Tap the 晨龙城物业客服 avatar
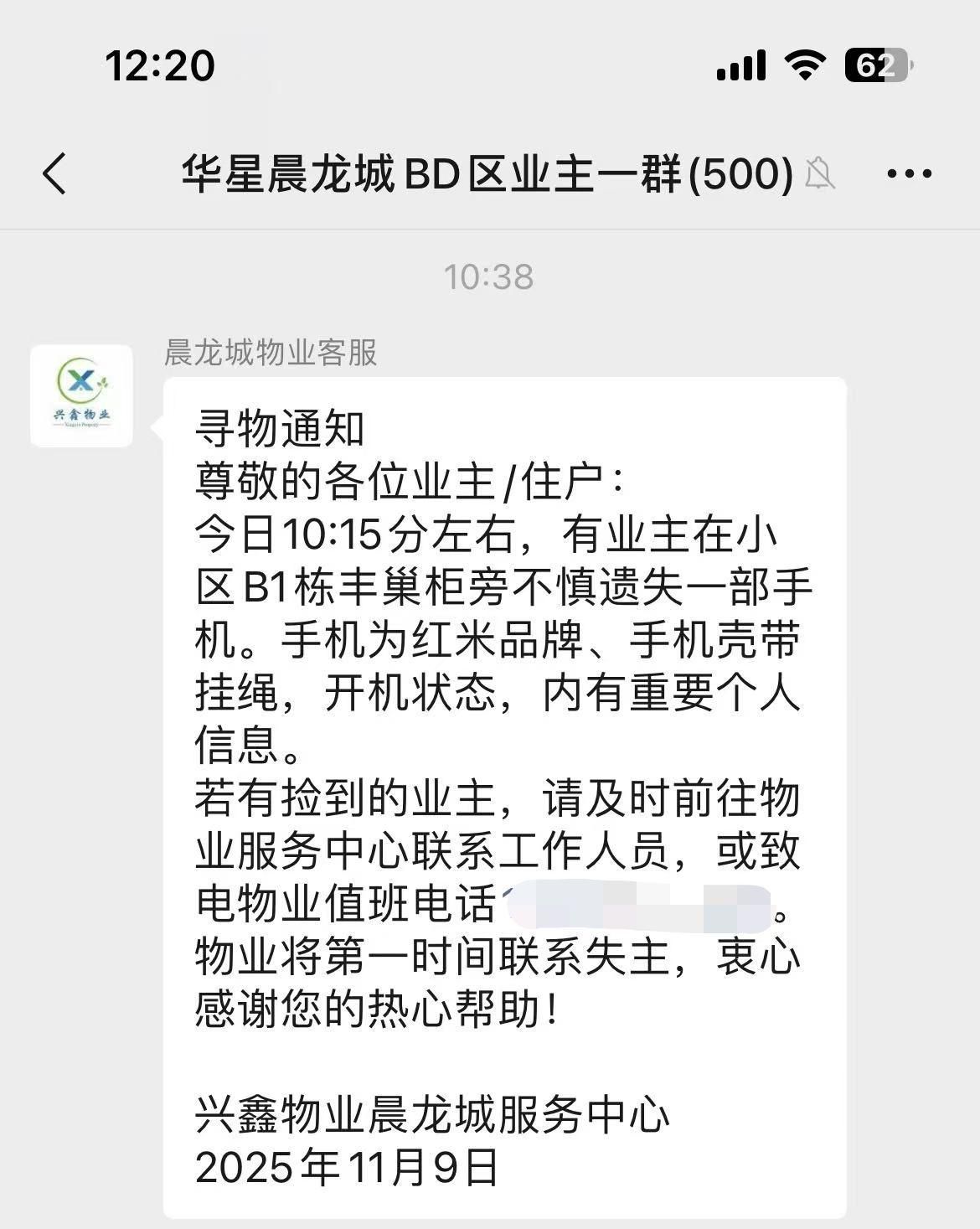The width and height of the screenshot is (980, 1229). click(x=81, y=395)
